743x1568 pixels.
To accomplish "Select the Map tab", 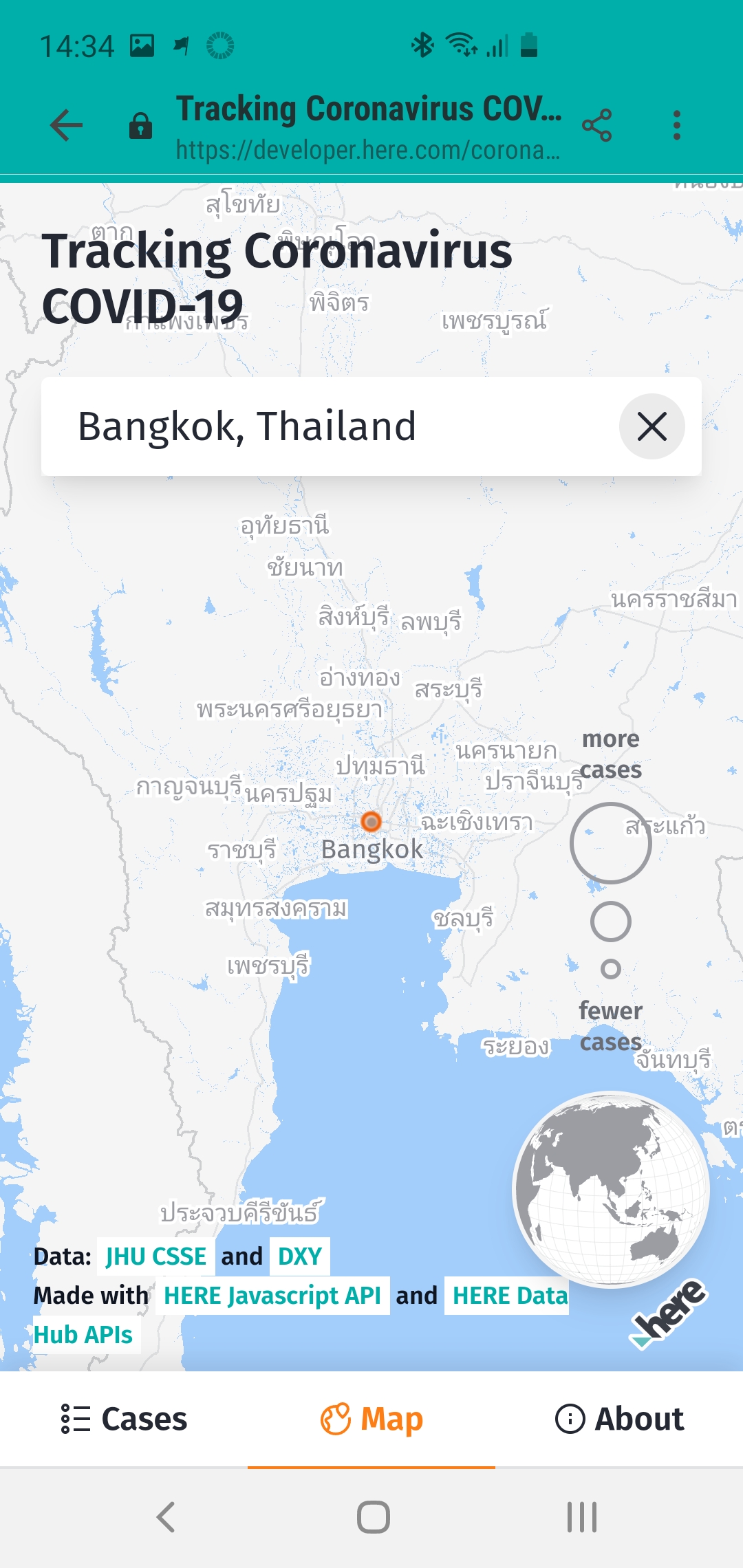I will pos(371,1419).
